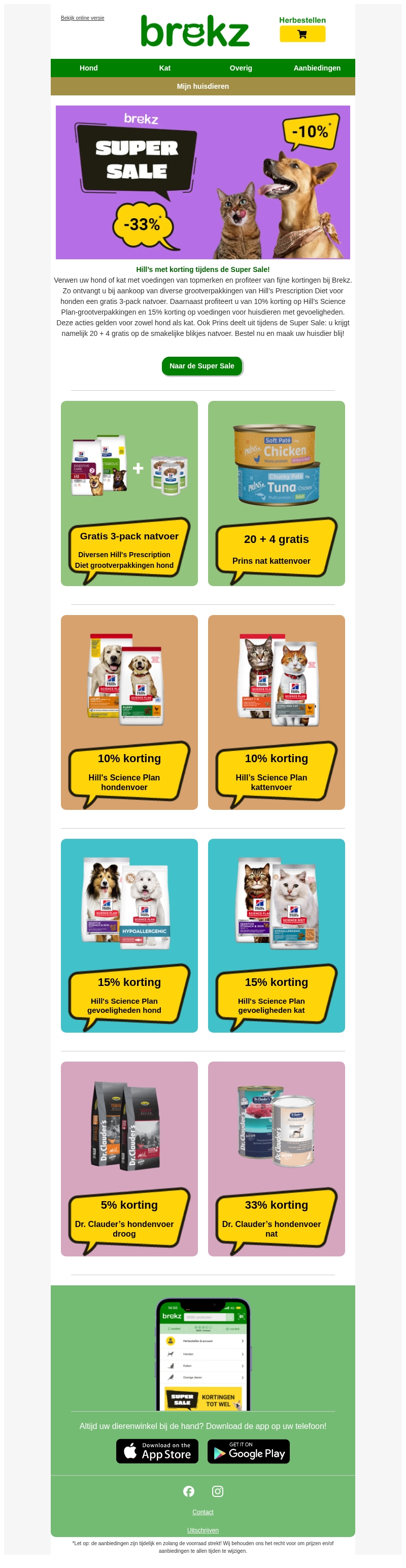The image size is (406, 1568).
Task: Open the Kat category
Action: pos(164,68)
